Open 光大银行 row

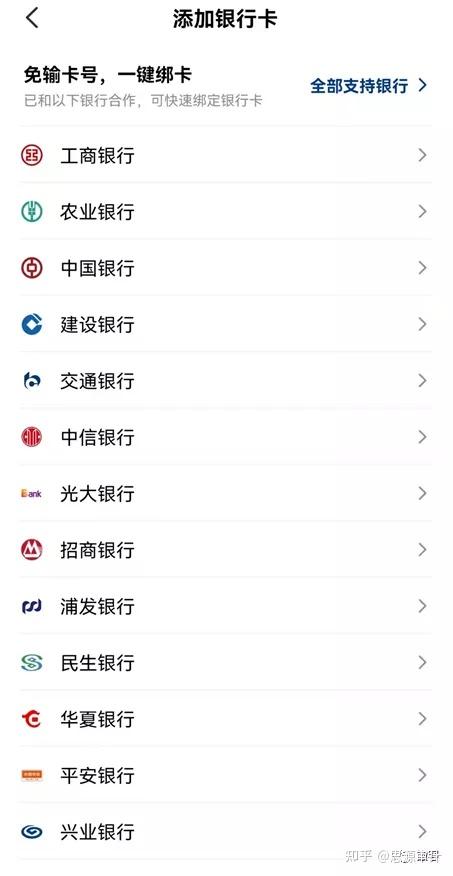226,493
